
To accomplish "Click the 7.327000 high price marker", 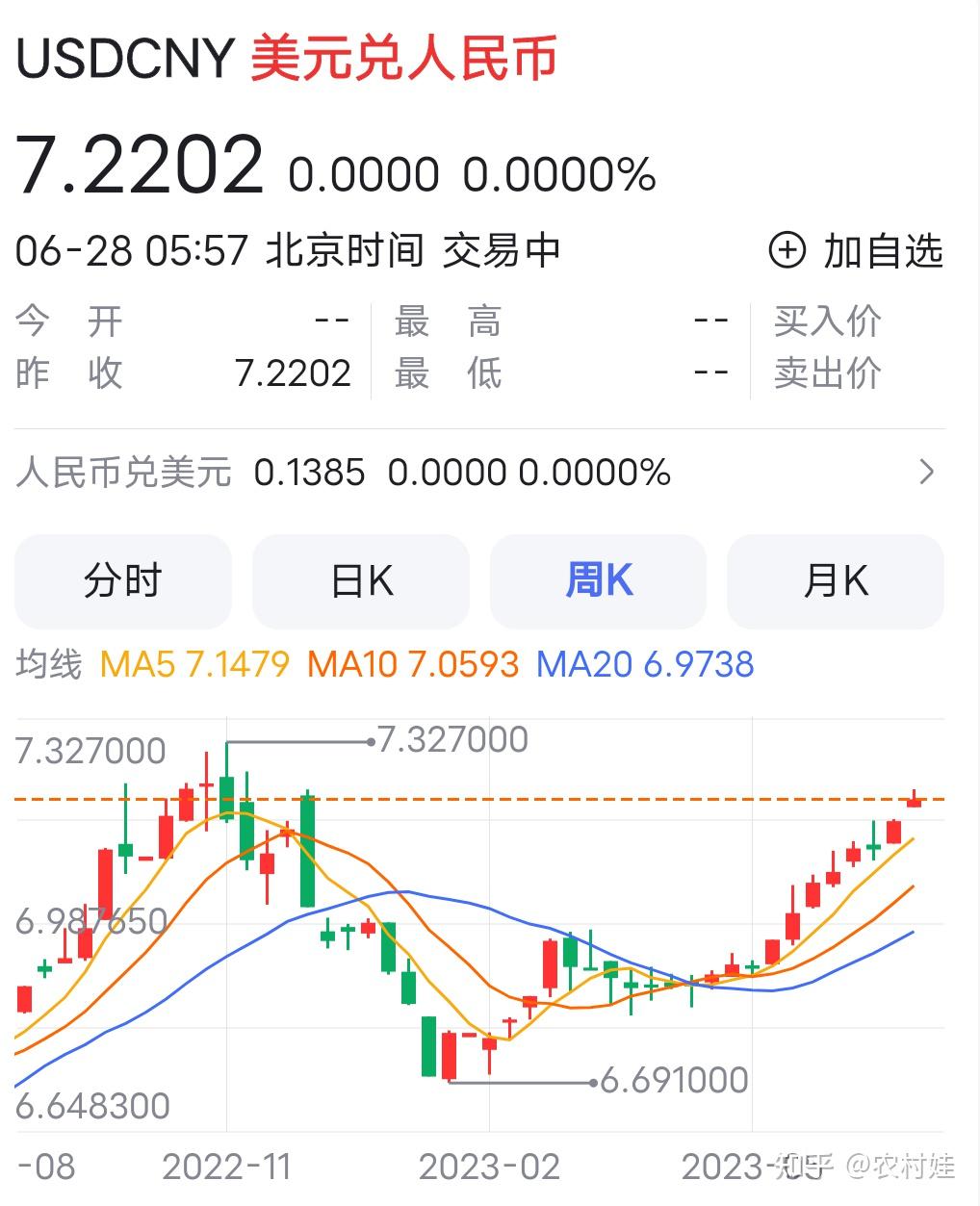I will coord(451,739).
